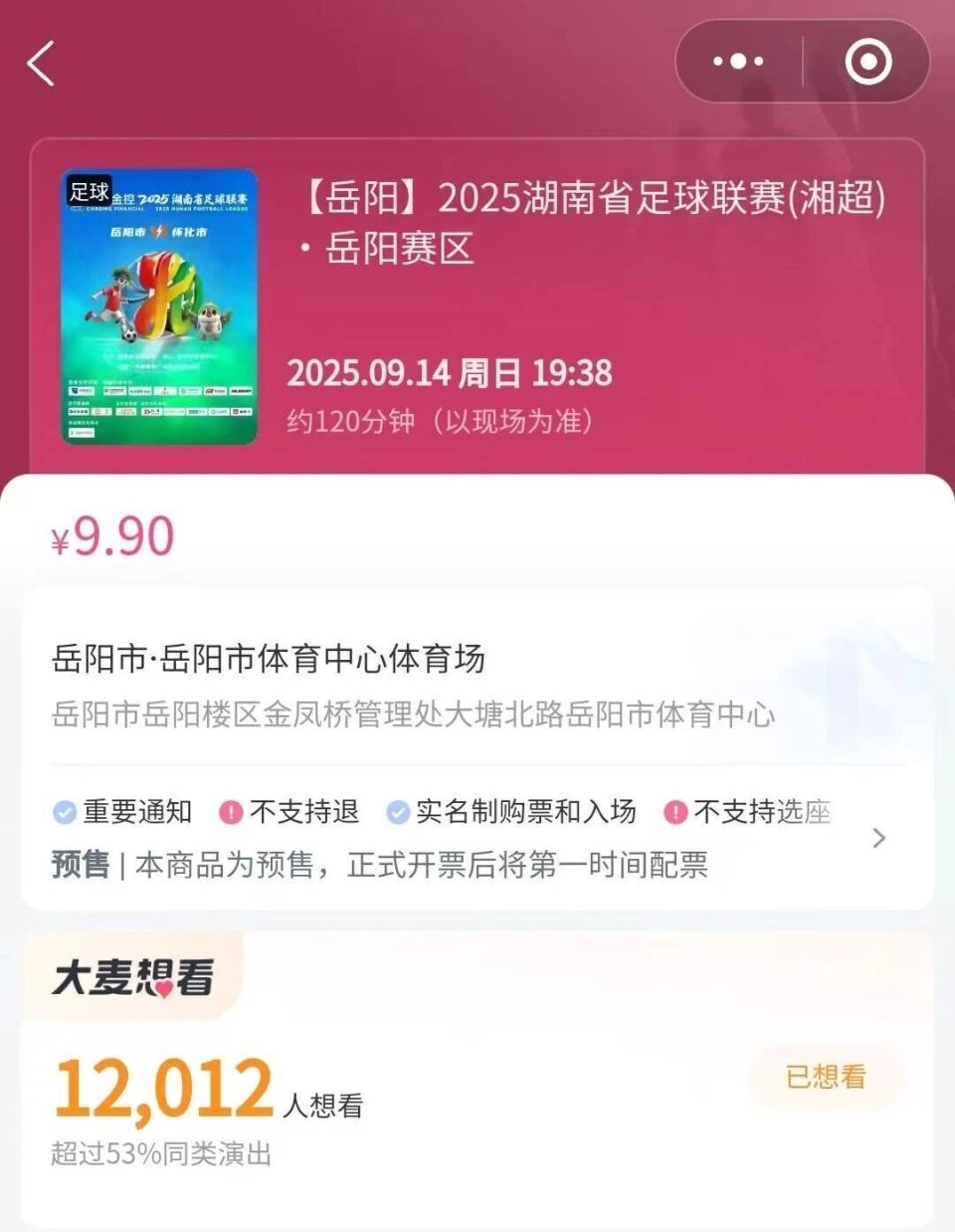Click the exclamation icon before 不支持选座
The height and width of the screenshot is (1232, 955).
(678, 812)
